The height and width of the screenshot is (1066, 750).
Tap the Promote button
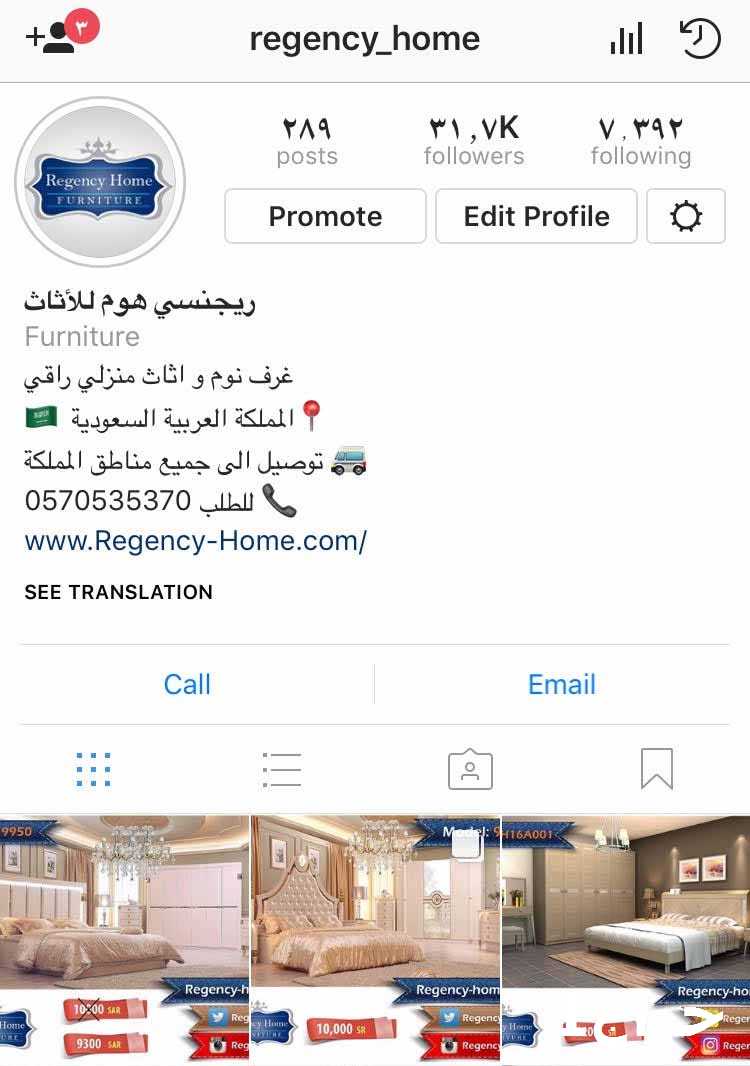click(325, 216)
